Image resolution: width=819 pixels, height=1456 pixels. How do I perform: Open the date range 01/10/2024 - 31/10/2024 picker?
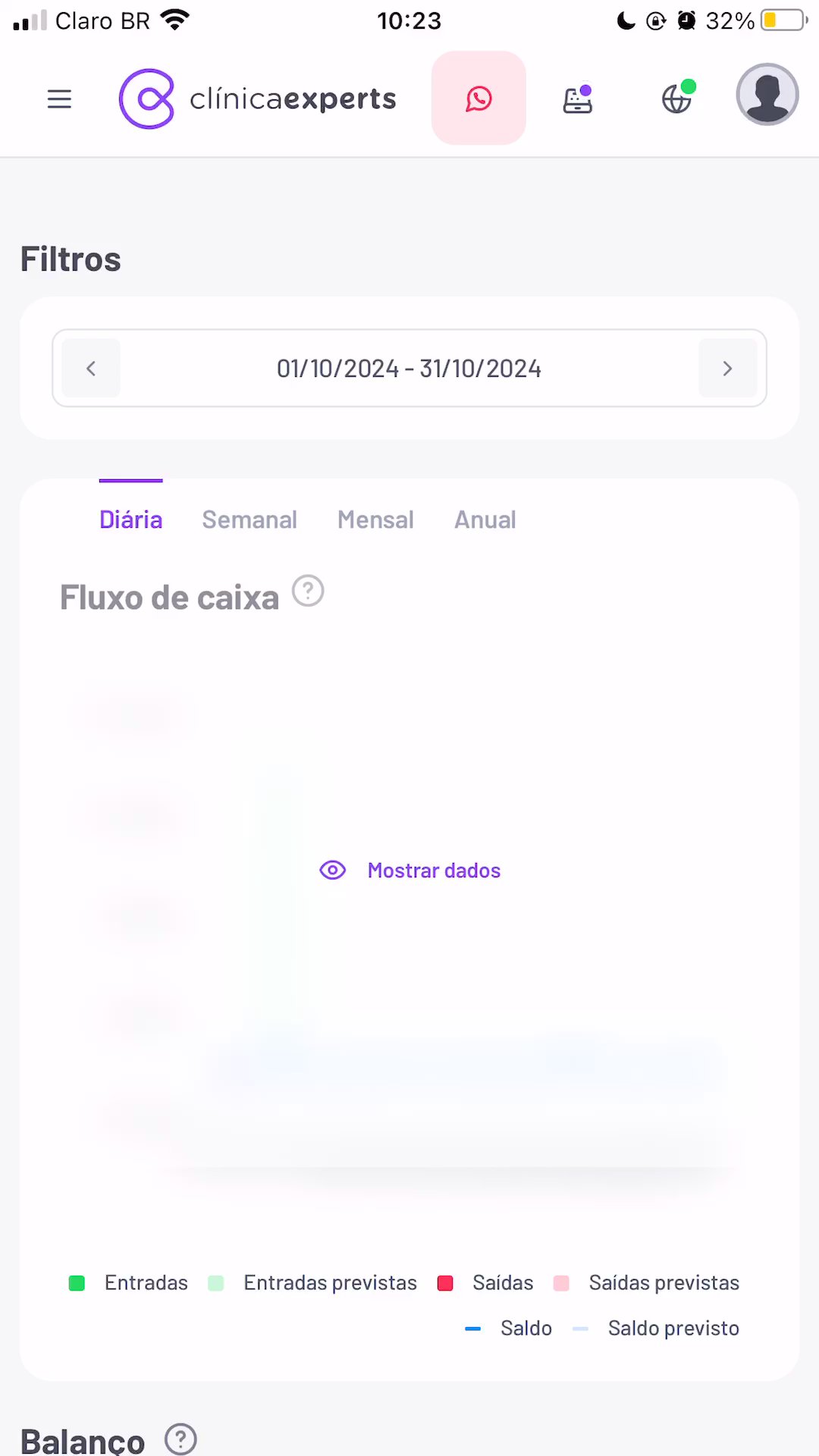click(x=409, y=369)
